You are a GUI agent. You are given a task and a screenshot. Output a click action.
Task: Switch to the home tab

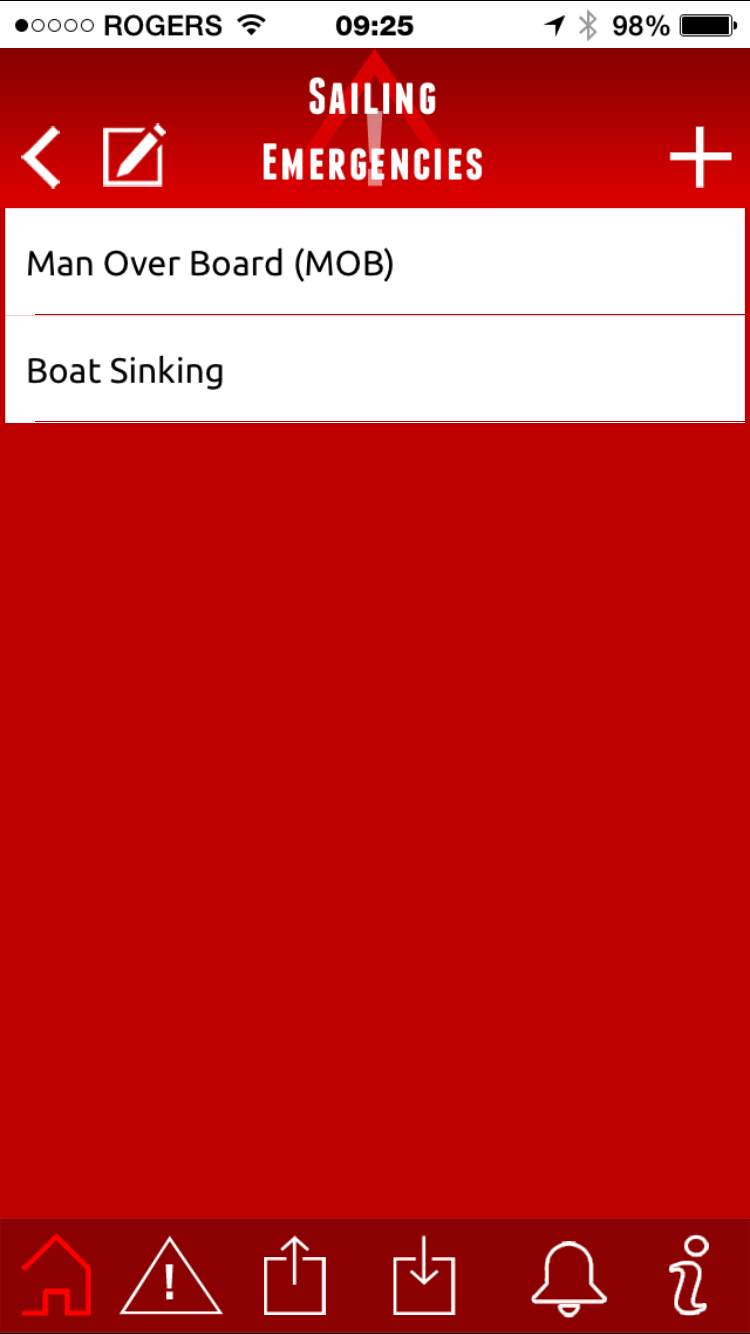click(x=56, y=1275)
